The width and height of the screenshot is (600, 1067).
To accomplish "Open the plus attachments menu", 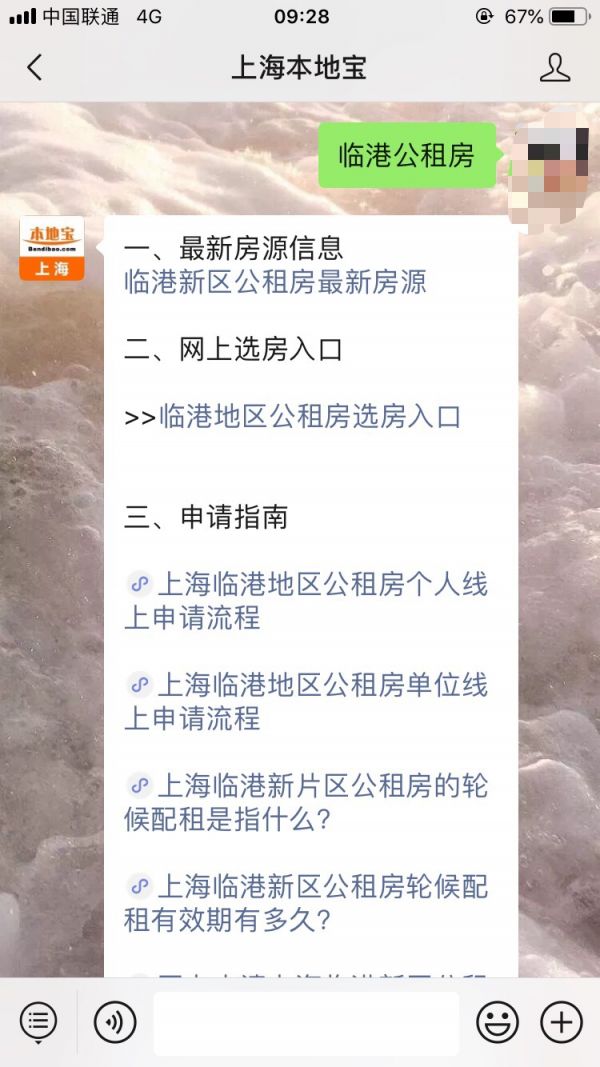I will click(x=561, y=1022).
